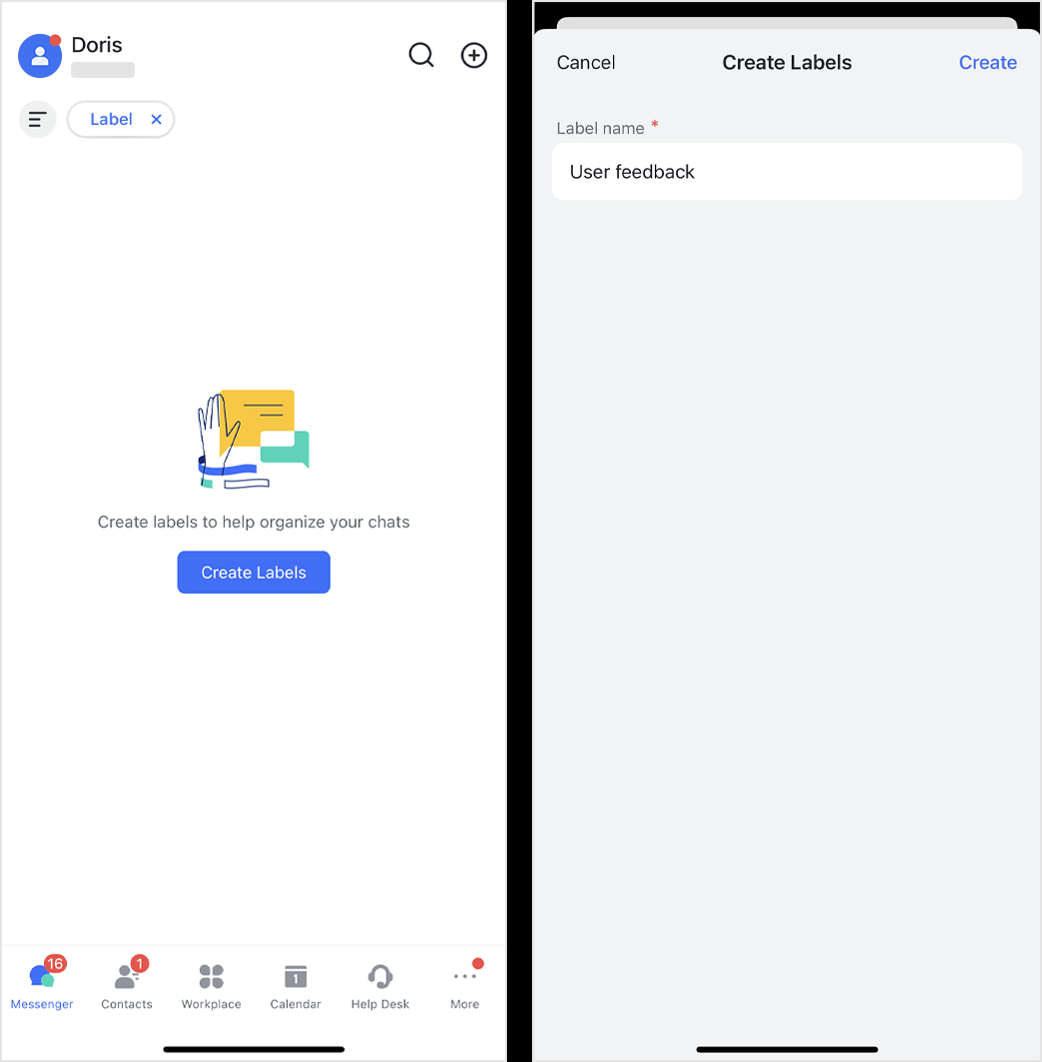
Task: Confirm with the Create button
Action: click(x=987, y=62)
